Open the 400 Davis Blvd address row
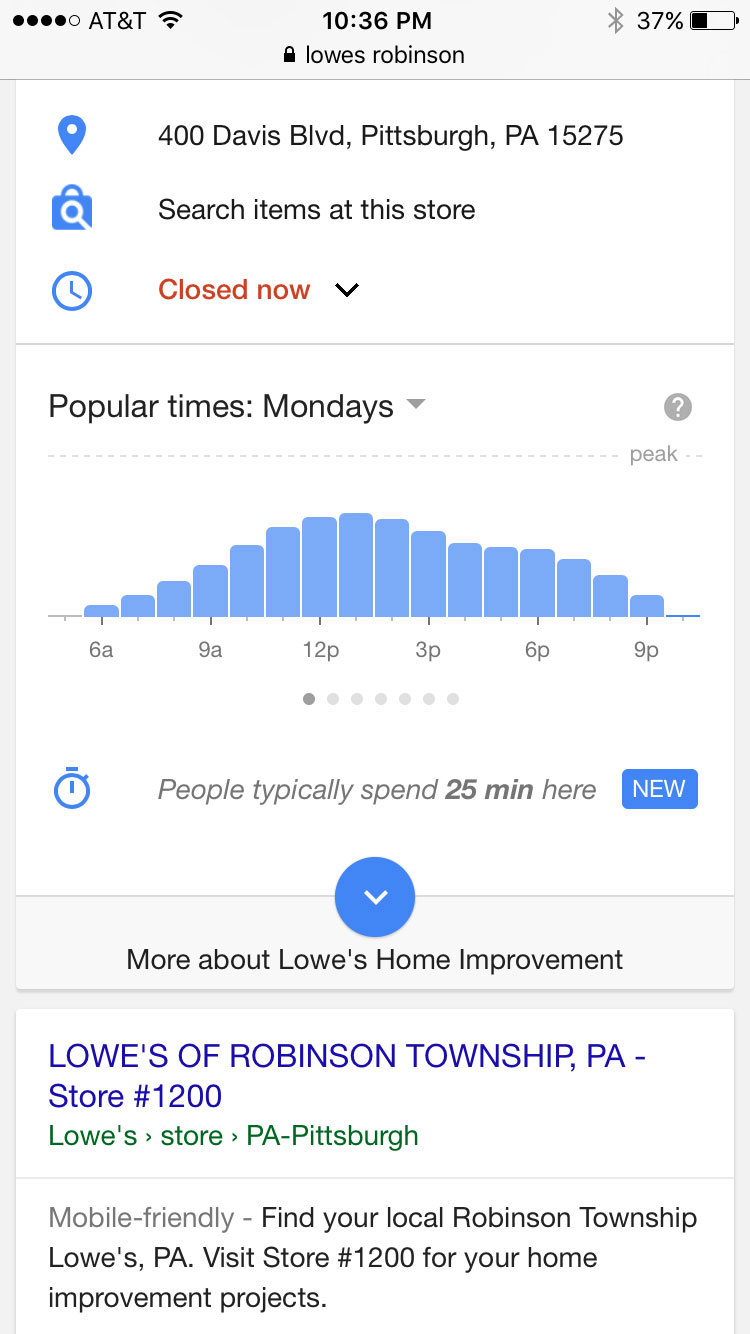The width and height of the screenshot is (750, 1334). pos(375,135)
